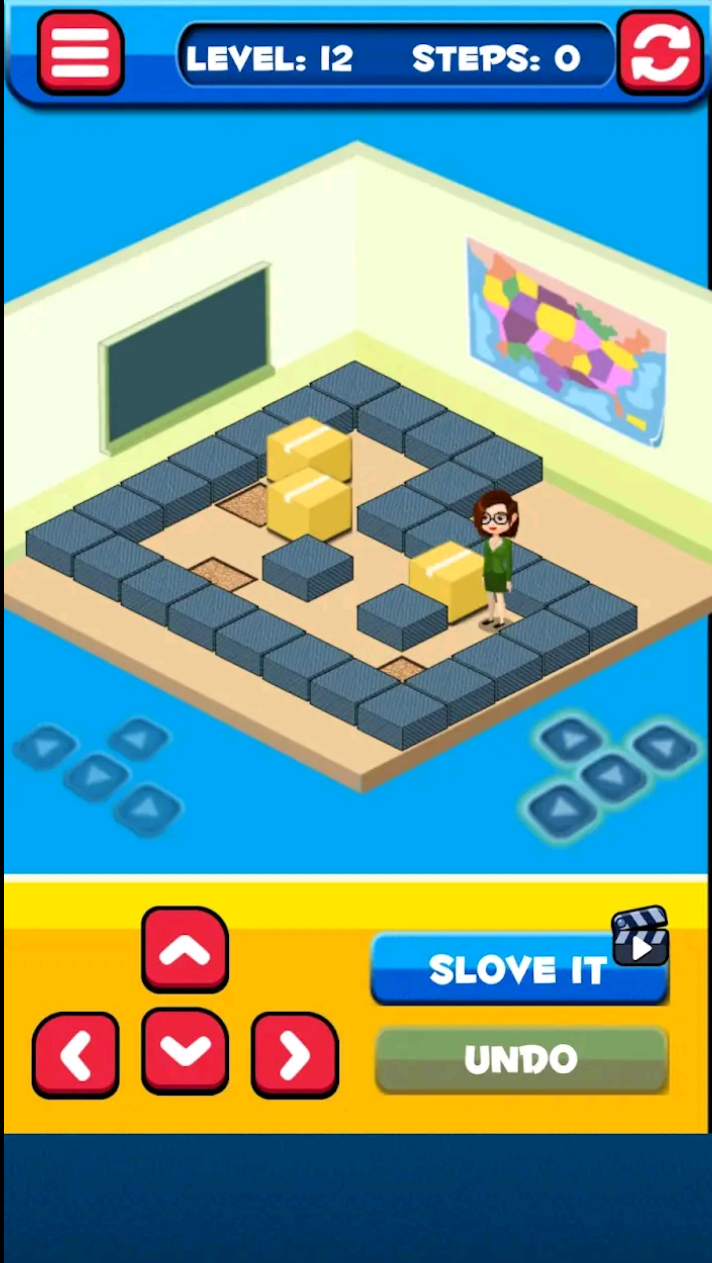This screenshot has width=712, height=1263.
Task: Move the character left with the red arrow
Action: [76, 1054]
